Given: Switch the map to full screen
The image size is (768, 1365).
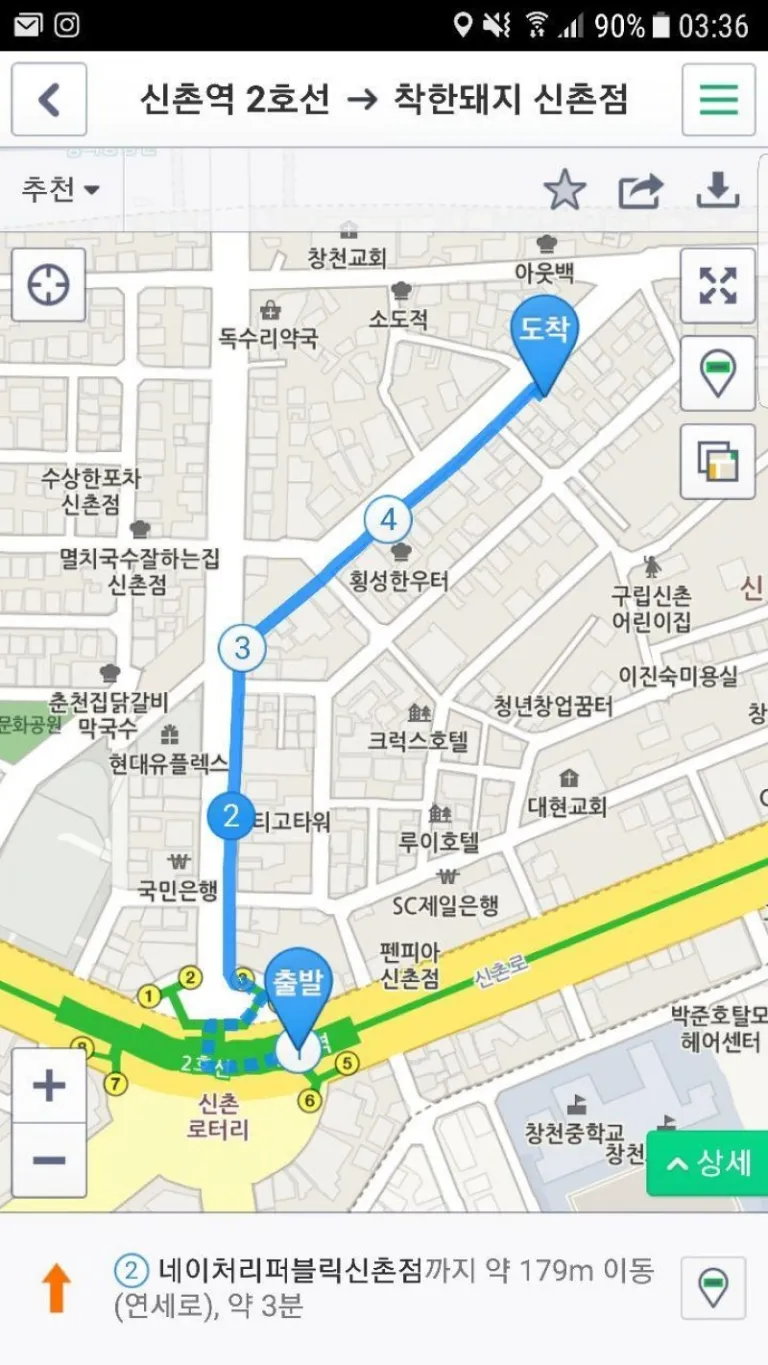Looking at the screenshot, I should [717, 286].
